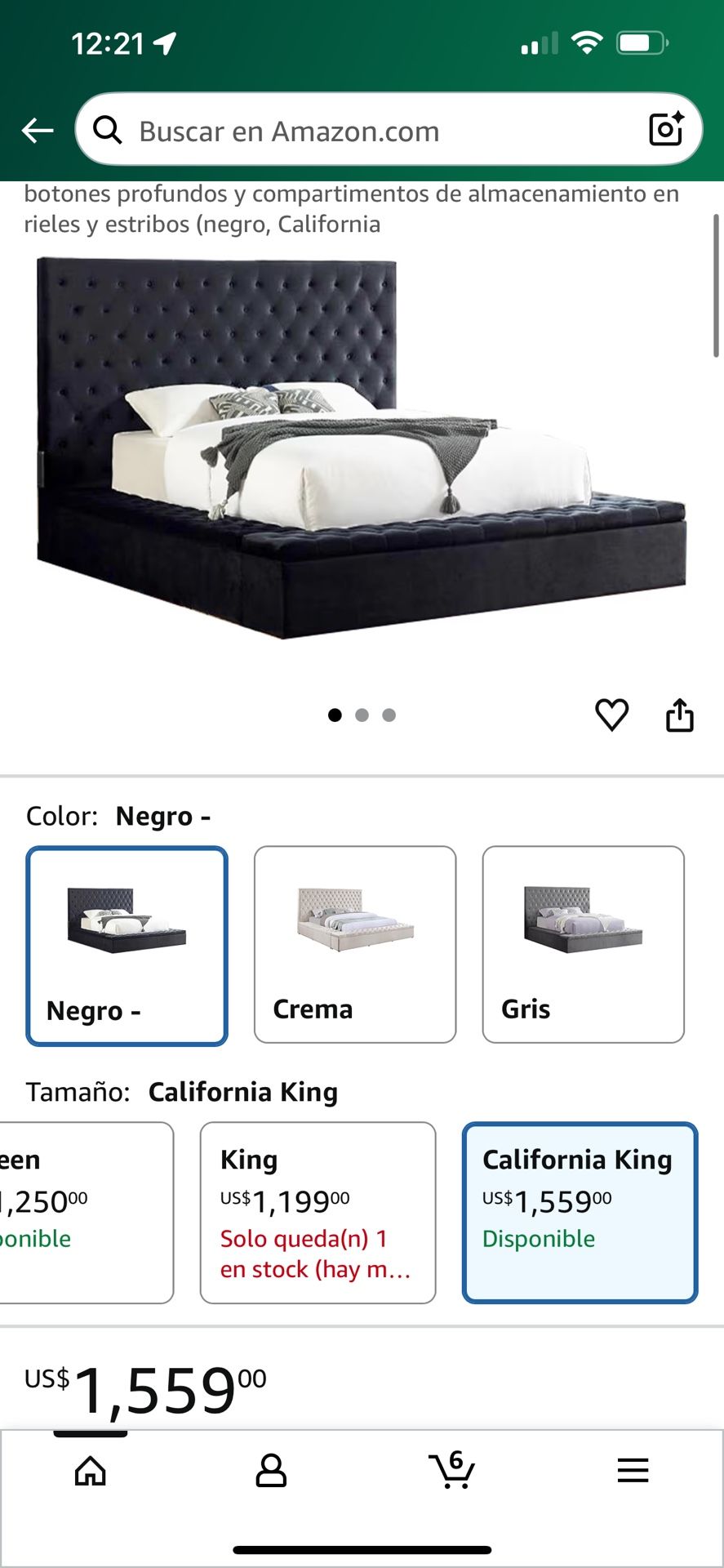The height and width of the screenshot is (1568, 724).
Task: Select the Negro color option
Action: coord(127,946)
